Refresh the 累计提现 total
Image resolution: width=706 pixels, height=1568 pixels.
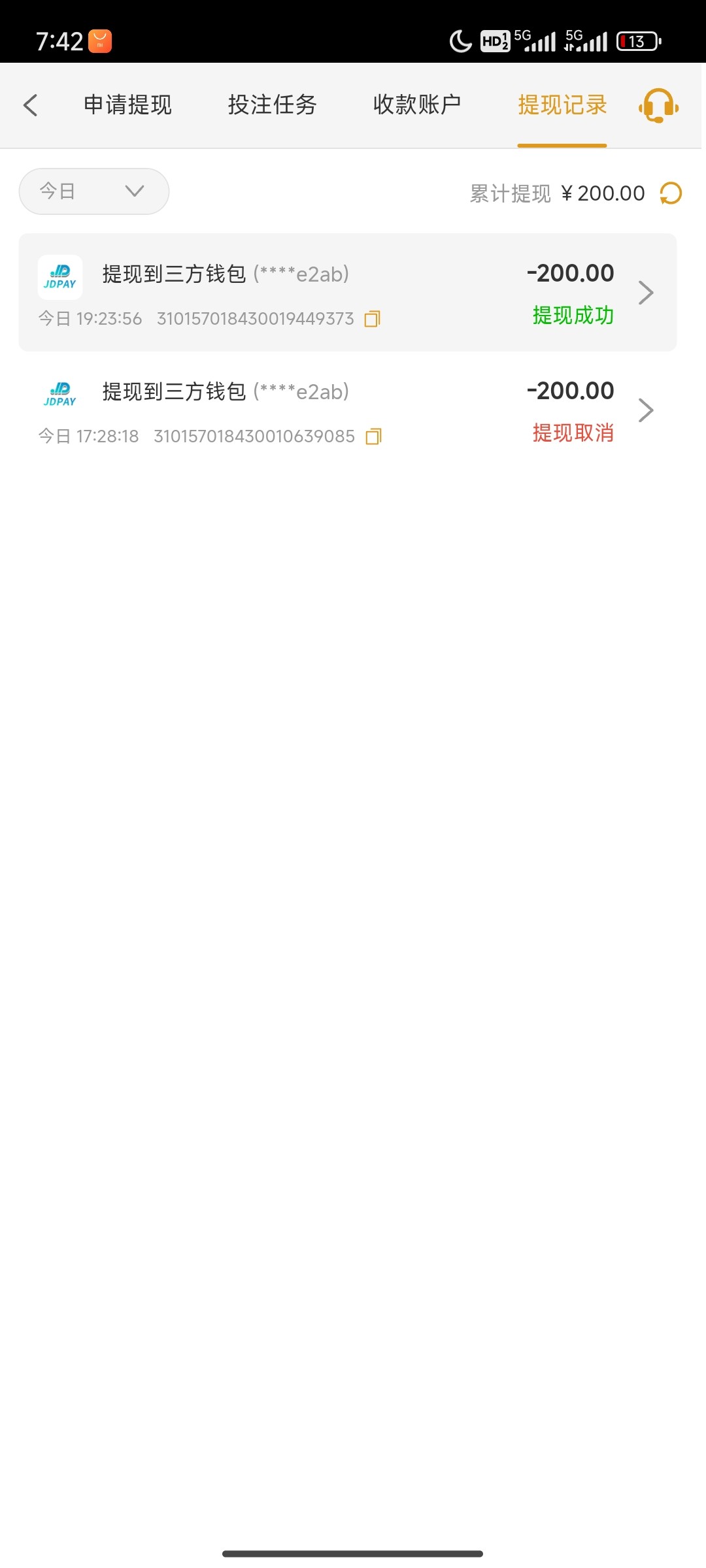[671, 193]
